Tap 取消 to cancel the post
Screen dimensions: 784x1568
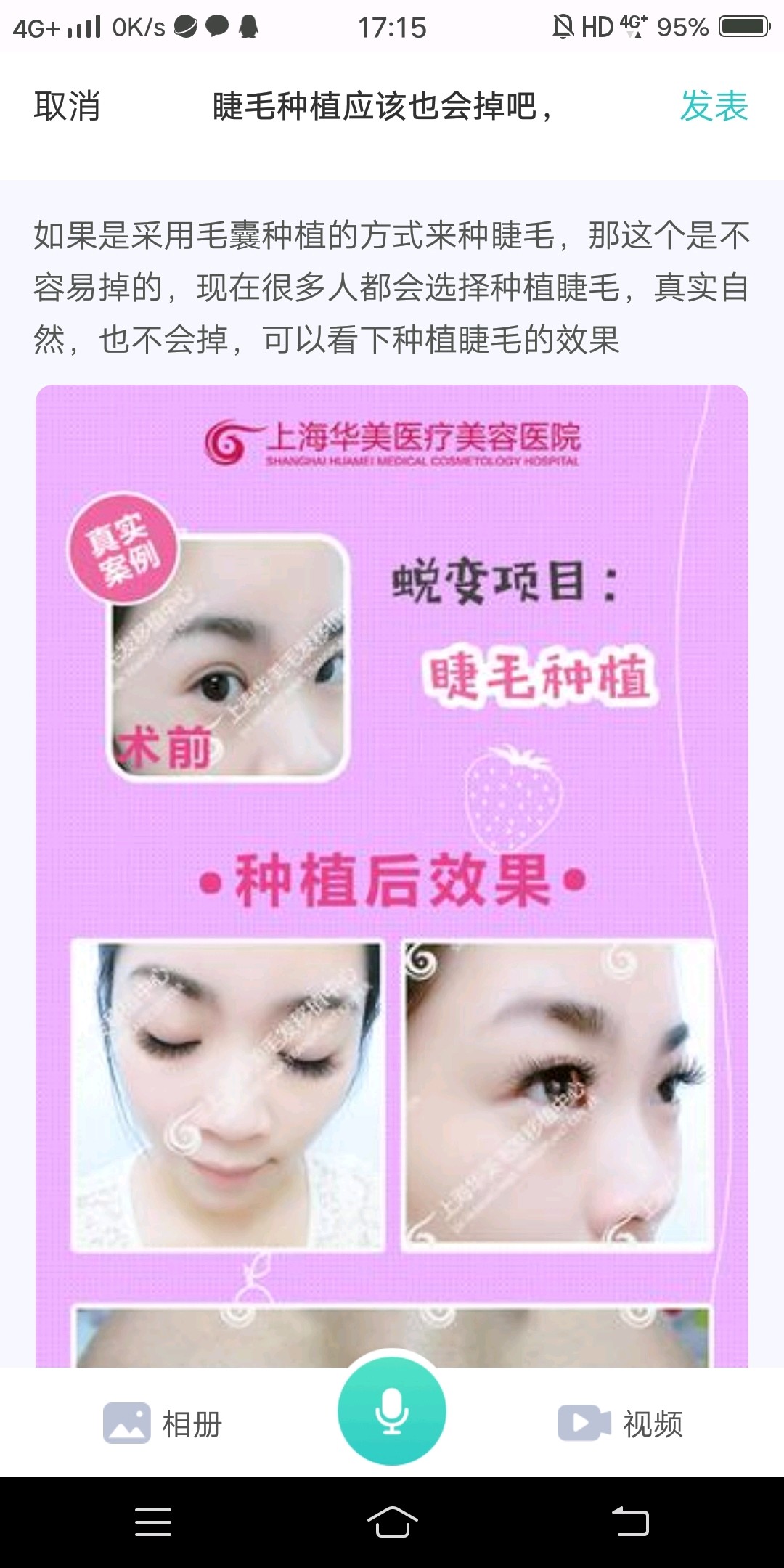[x=67, y=107]
